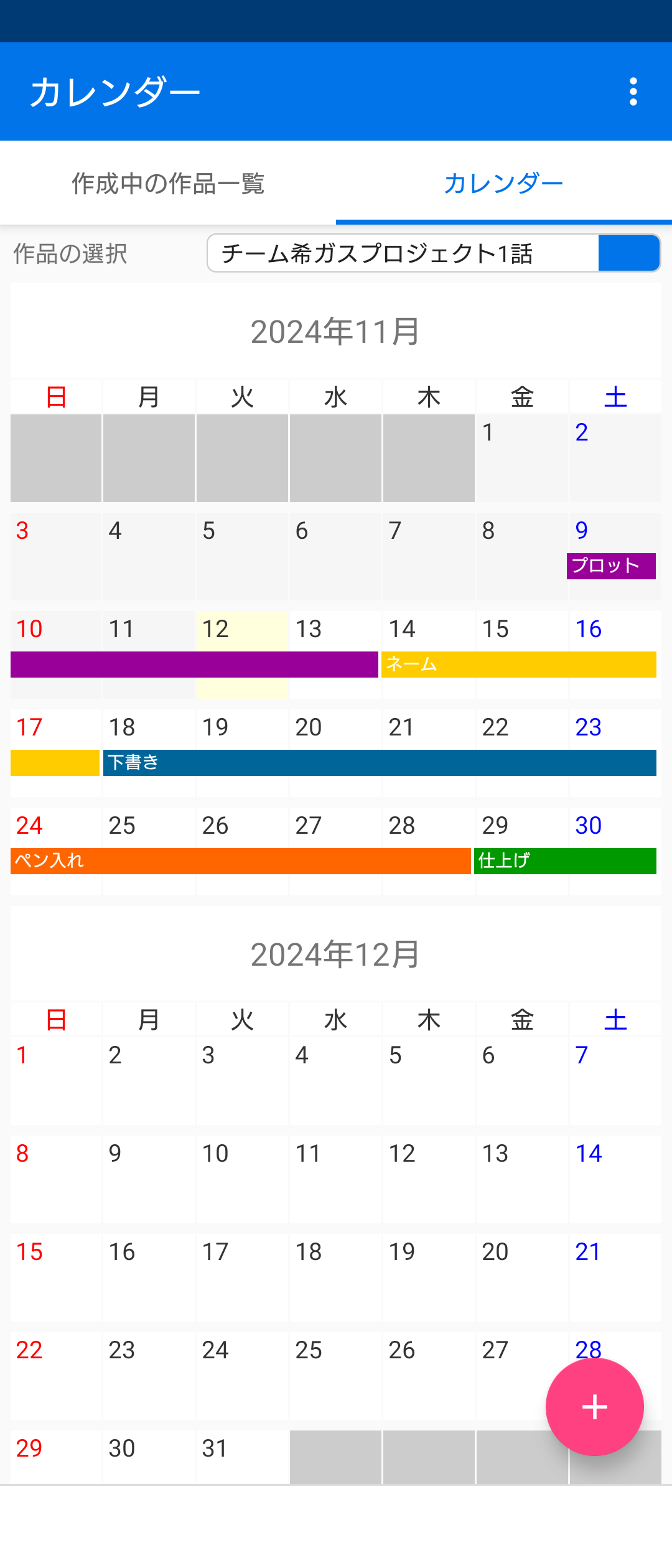The width and height of the screenshot is (672, 1568).
Task: Switch to the 作成中の作品一覧 tab
Action: click(168, 184)
